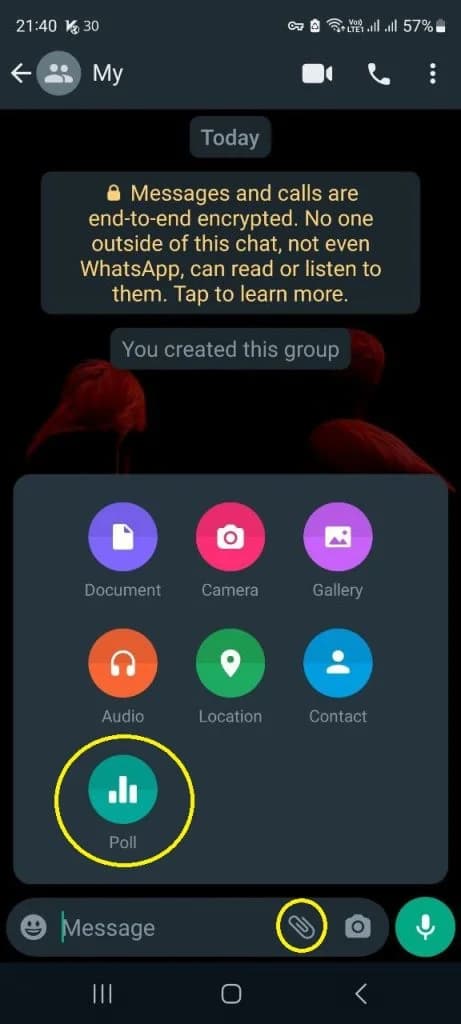Image resolution: width=461 pixels, height=1024 pixels.
Task: Open the emoji picker
Action: 33,927
